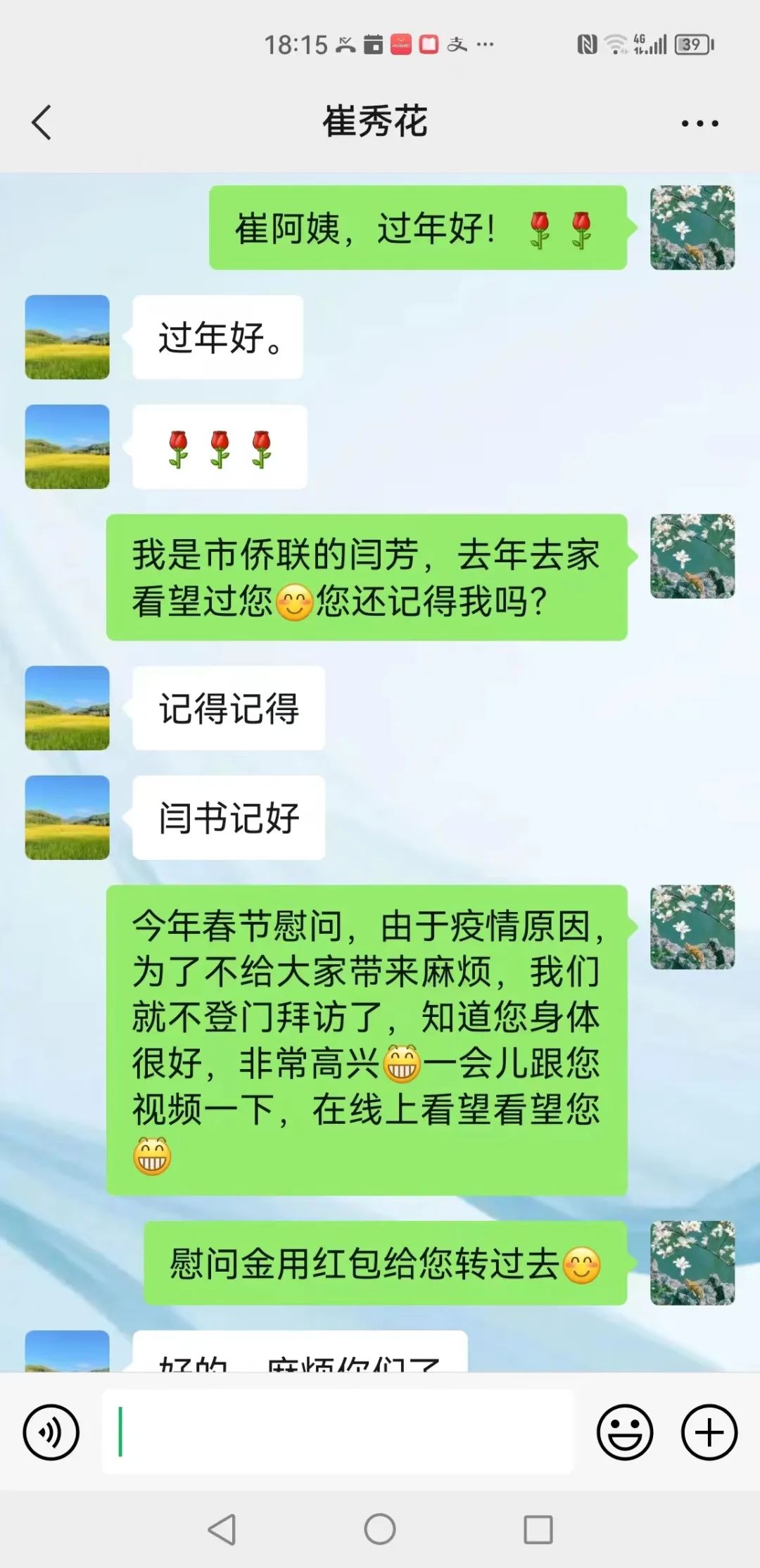Open my avatar beside 崔阿姨，过年好!
Screen dimensions: 760x1568
coord(692,227)
